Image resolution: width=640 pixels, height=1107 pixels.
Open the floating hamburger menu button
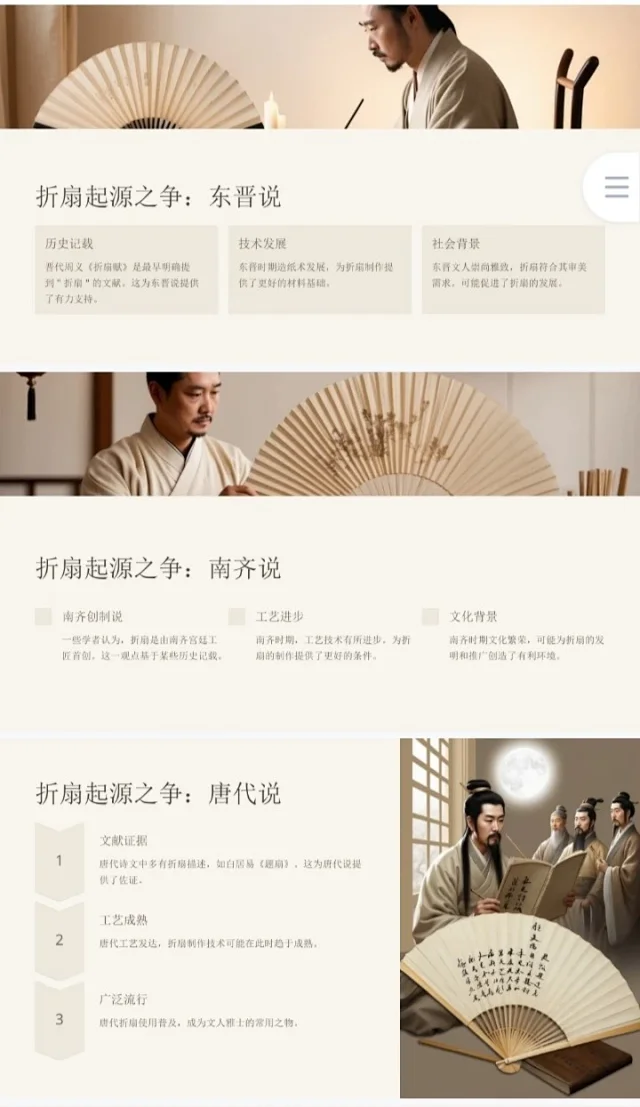[x=616, y=187]
